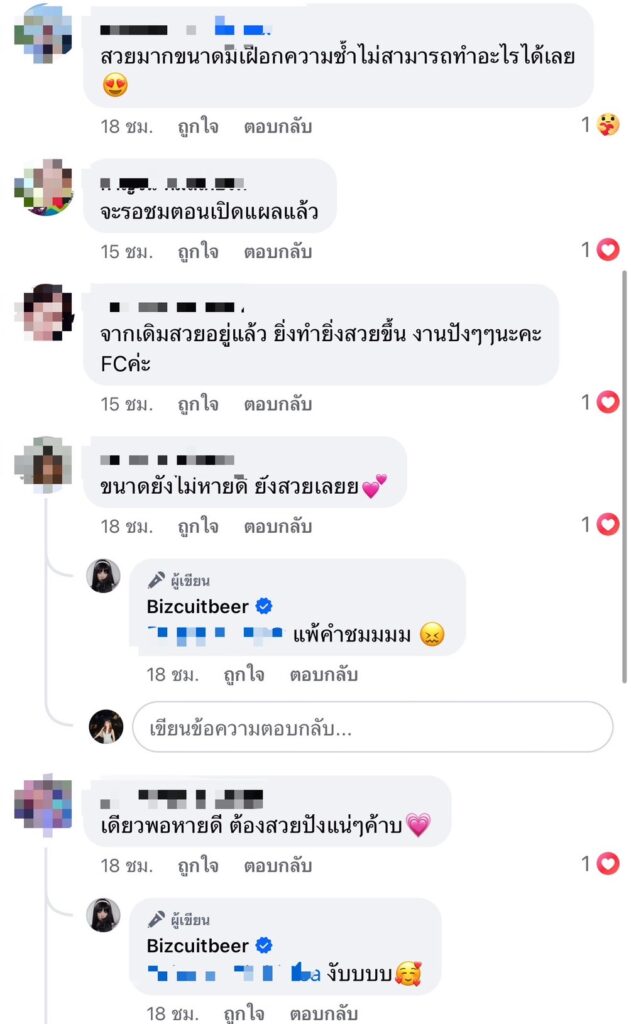This screenshot has height=1024, width=631.
Task: Reply to top comment starting 'สวยมากขนาดมีเฝือก'
Action: (278, 127)
